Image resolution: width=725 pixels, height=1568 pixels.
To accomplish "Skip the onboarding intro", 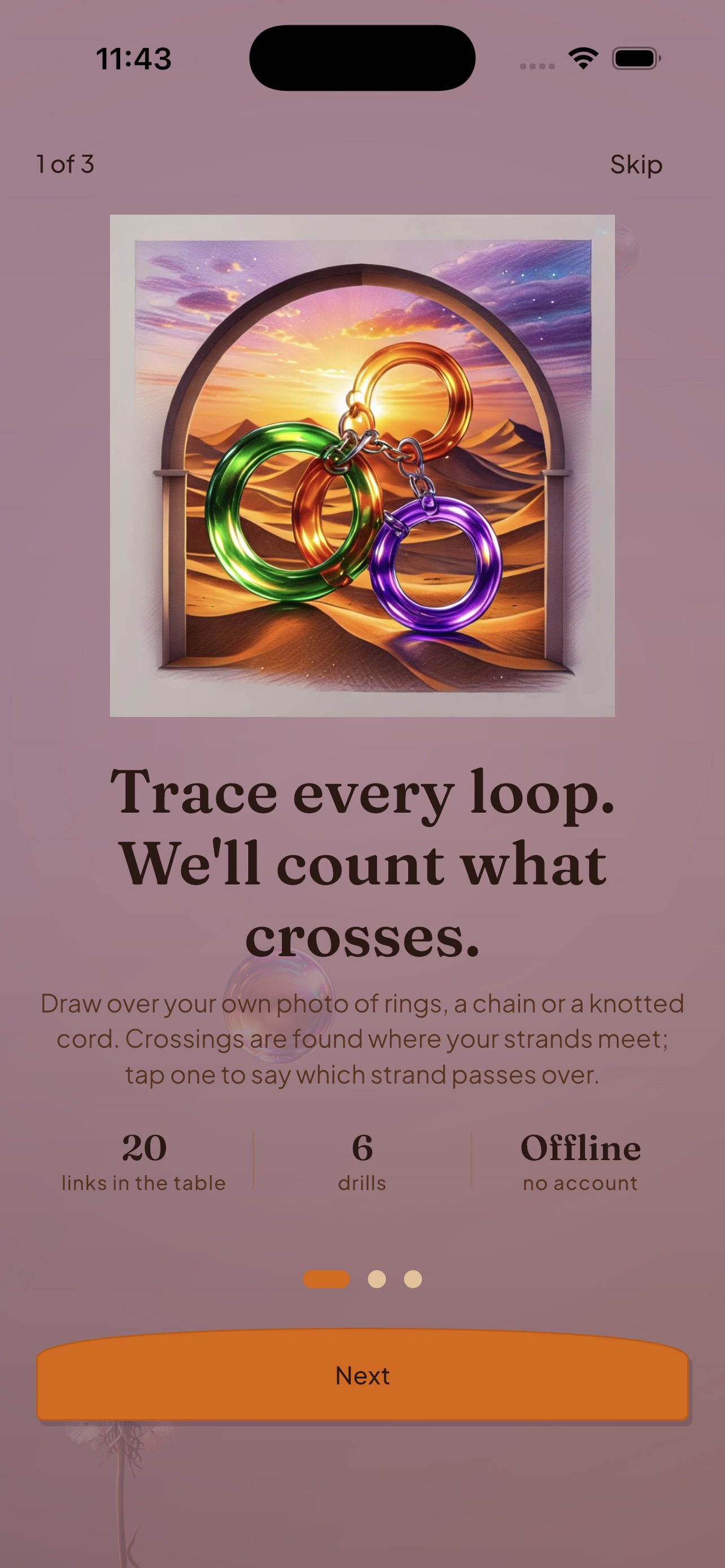I will point(636,164).
